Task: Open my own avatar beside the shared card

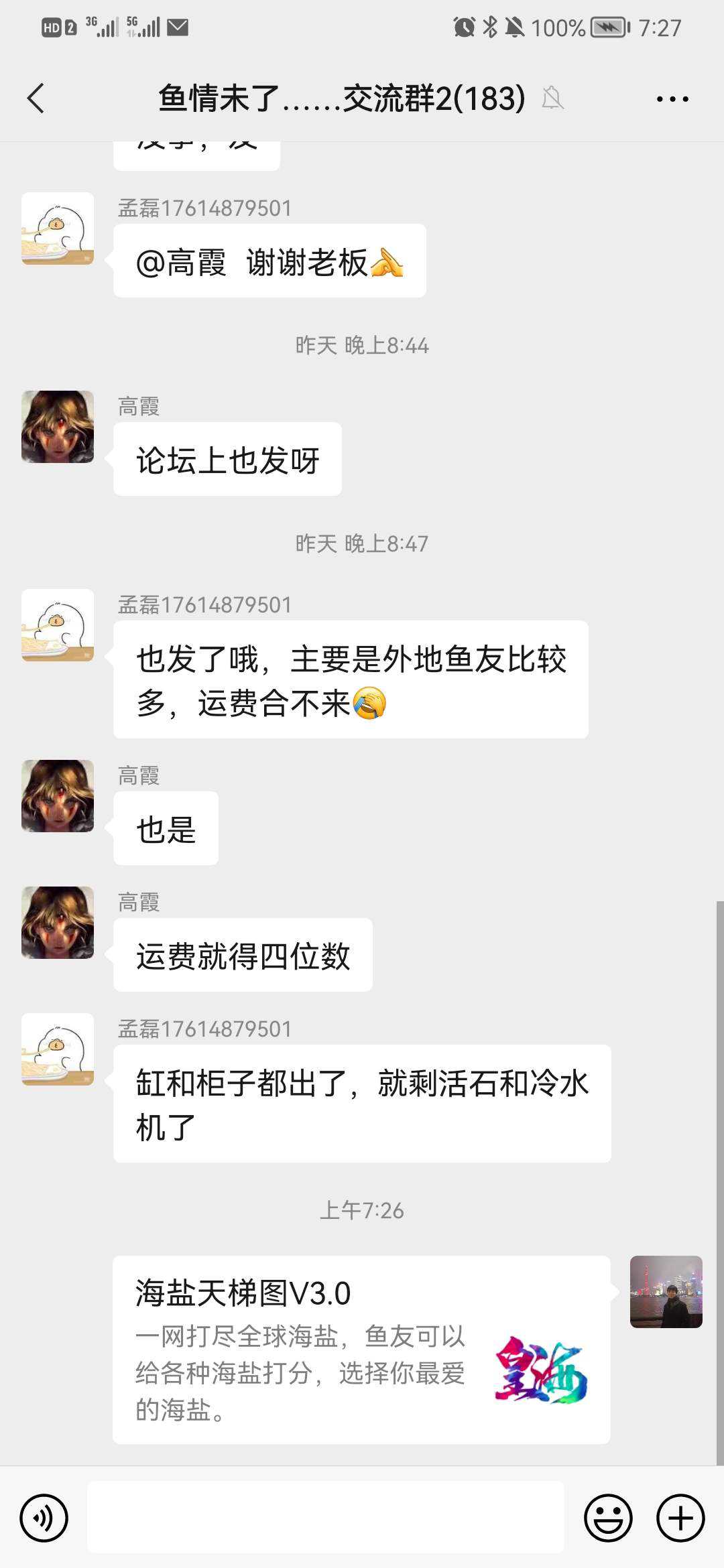Action: pos(666,1292)
